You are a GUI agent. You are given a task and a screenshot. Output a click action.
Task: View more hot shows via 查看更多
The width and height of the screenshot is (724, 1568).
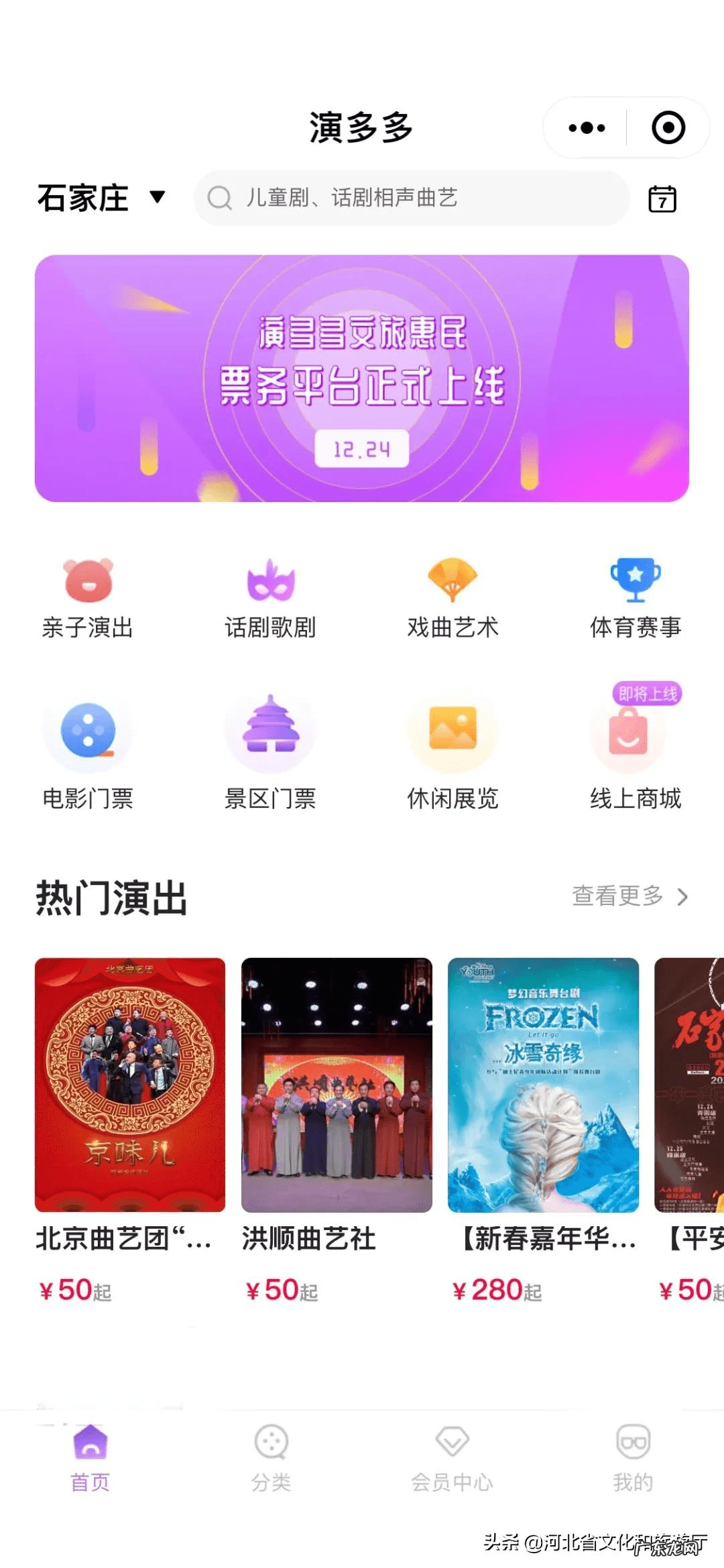629,896
